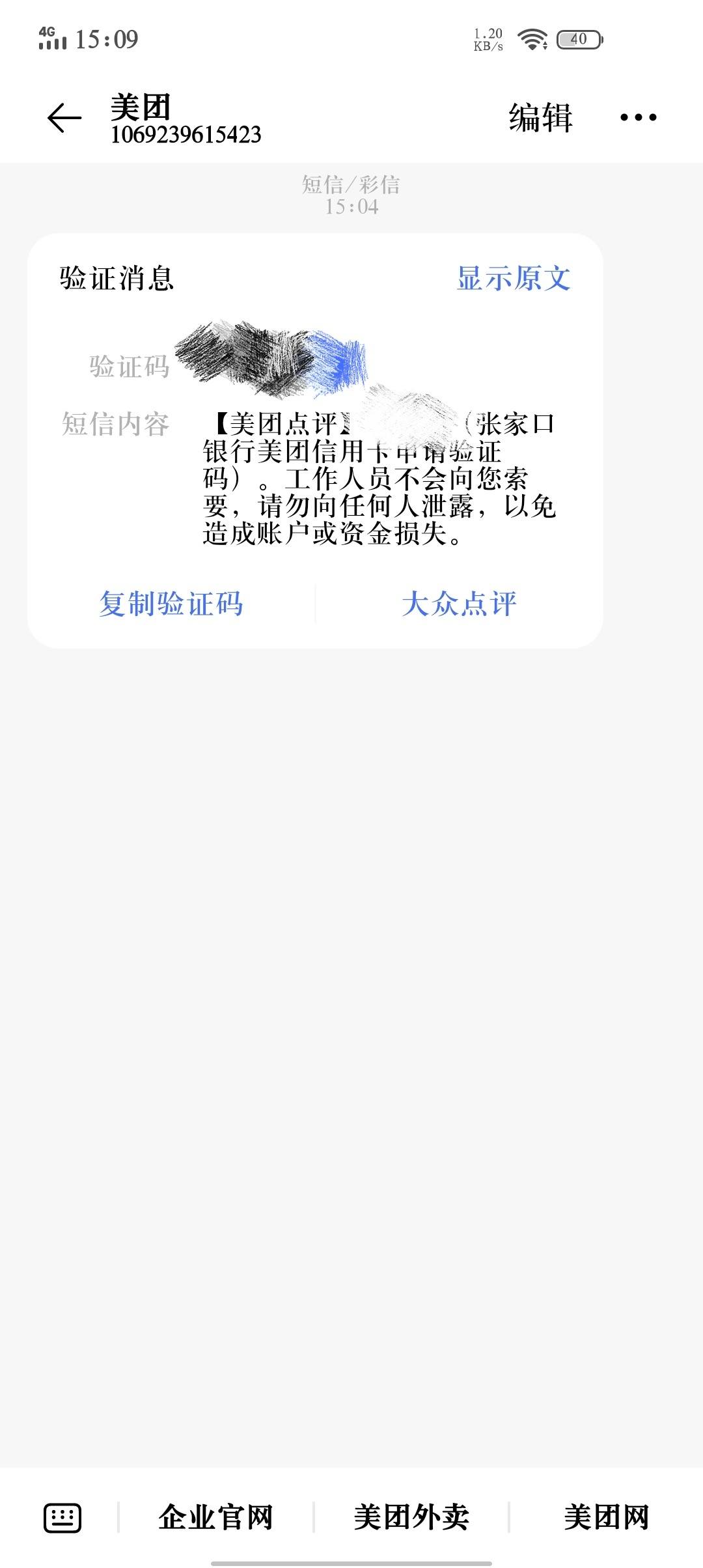Image resolution: width=703 pixels, height=1568 pixels.
Task: Open the 企业官网 menu
Action: [215, 1518]
